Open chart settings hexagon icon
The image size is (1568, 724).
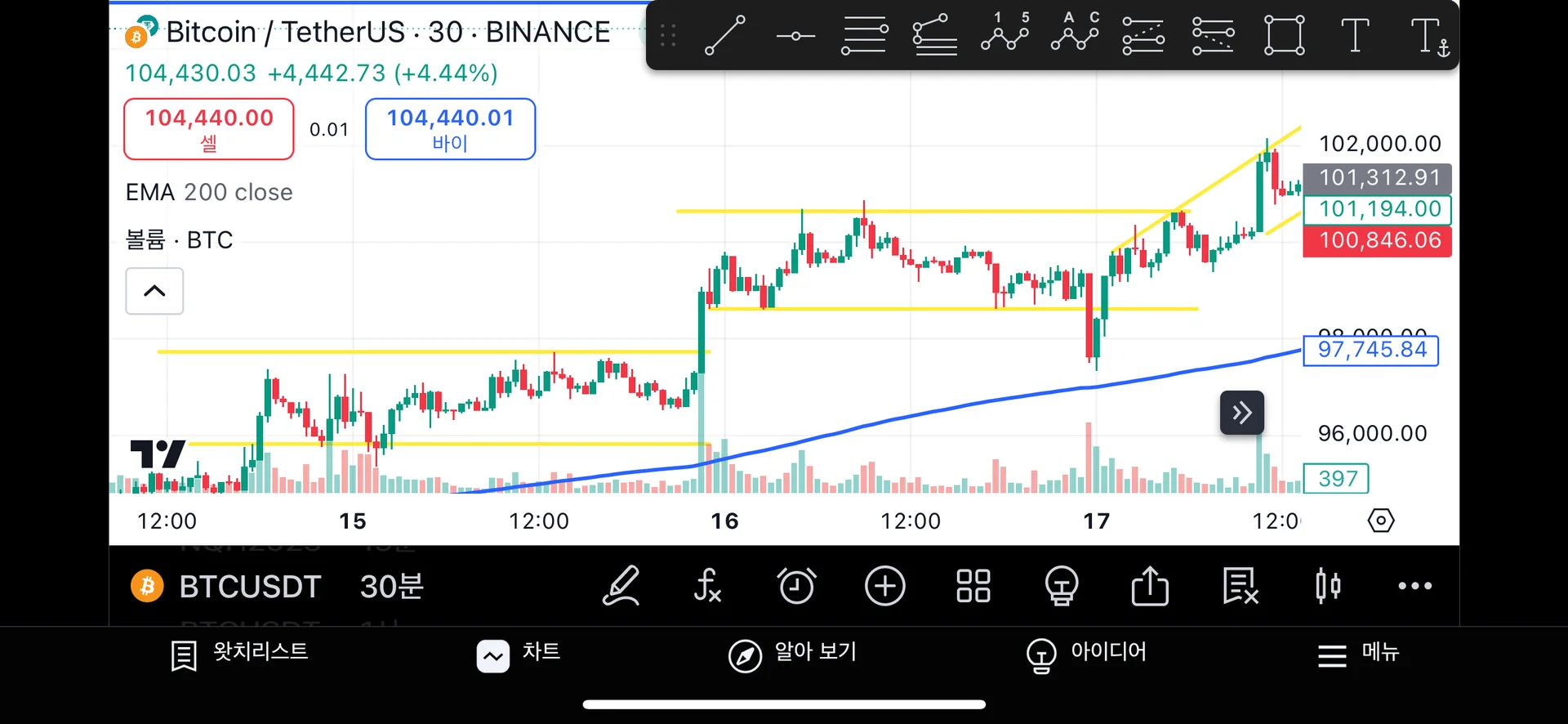(1381, 521)
